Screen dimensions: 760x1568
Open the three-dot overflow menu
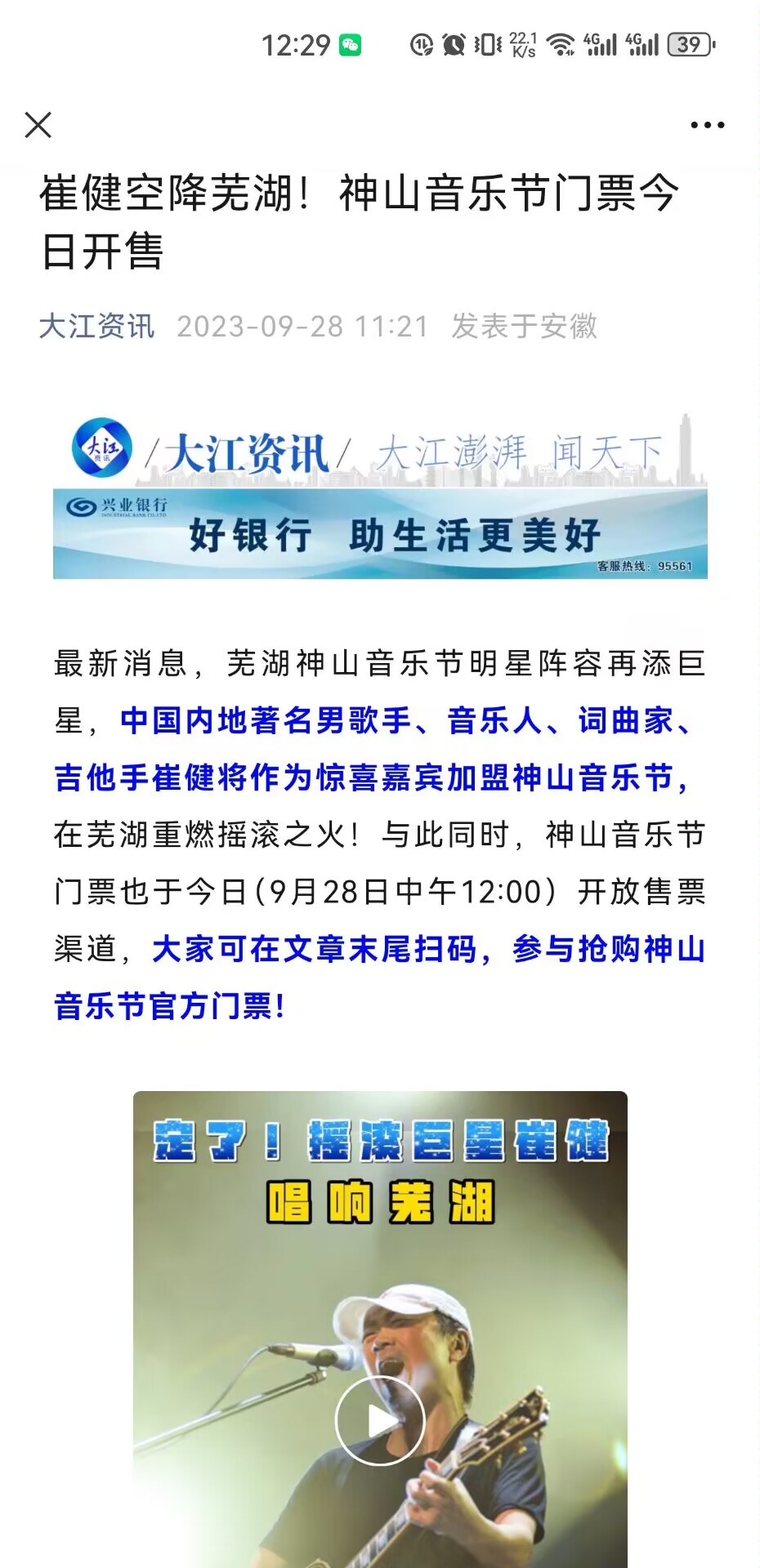click(x=707, y=125)
